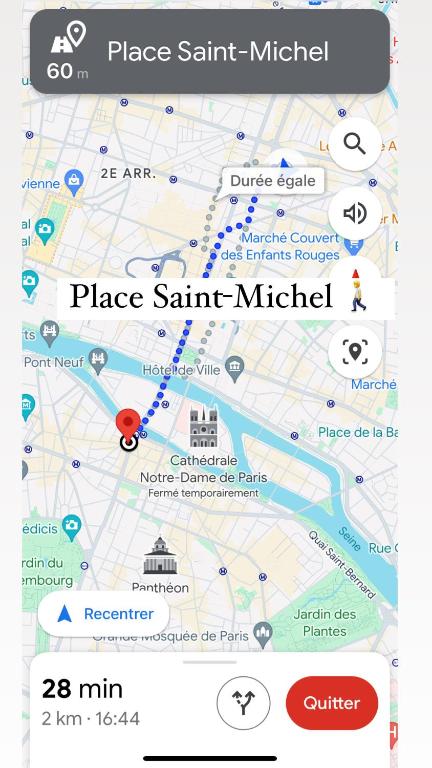Expand the bottom sheet handle
The width and height of the screenshot is (432, 768).
click(x=210, y=662)
